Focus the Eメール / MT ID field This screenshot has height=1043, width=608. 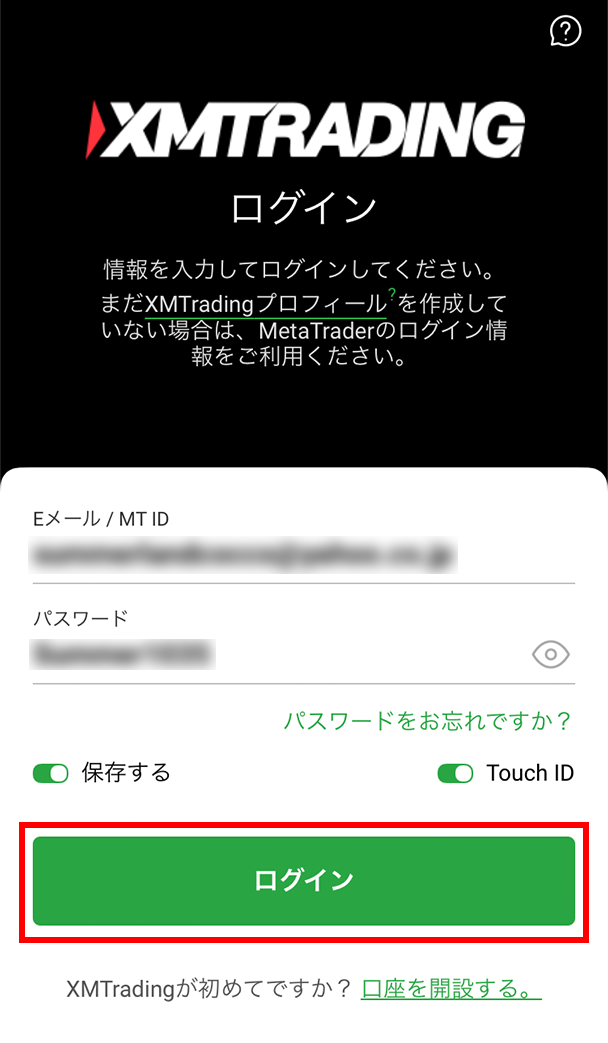coord(302,553)
